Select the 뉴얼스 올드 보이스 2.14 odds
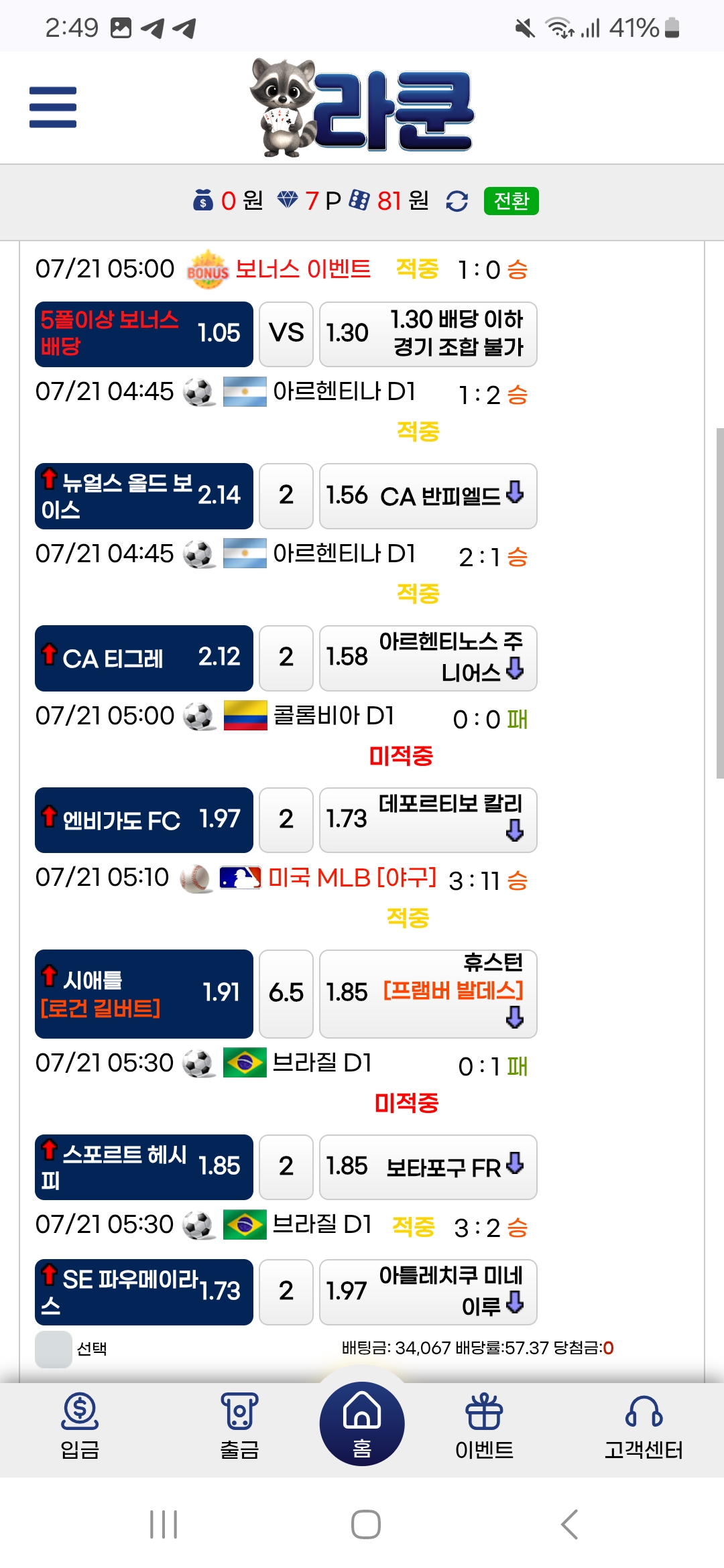Screen dimensions: 724x1568 click(144, 496)
